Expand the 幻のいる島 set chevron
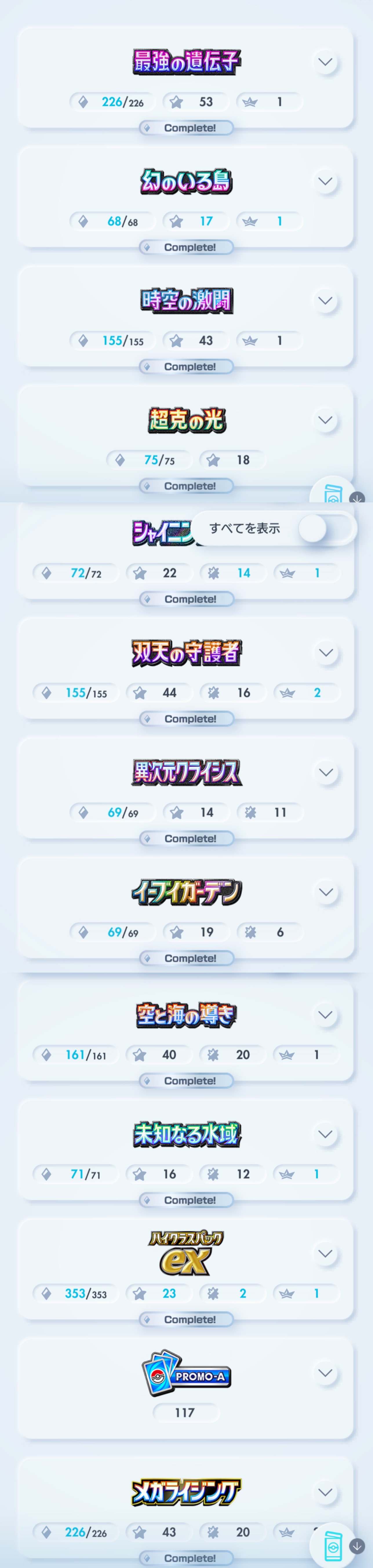The image size is (373, 1568). pos(325,181)
